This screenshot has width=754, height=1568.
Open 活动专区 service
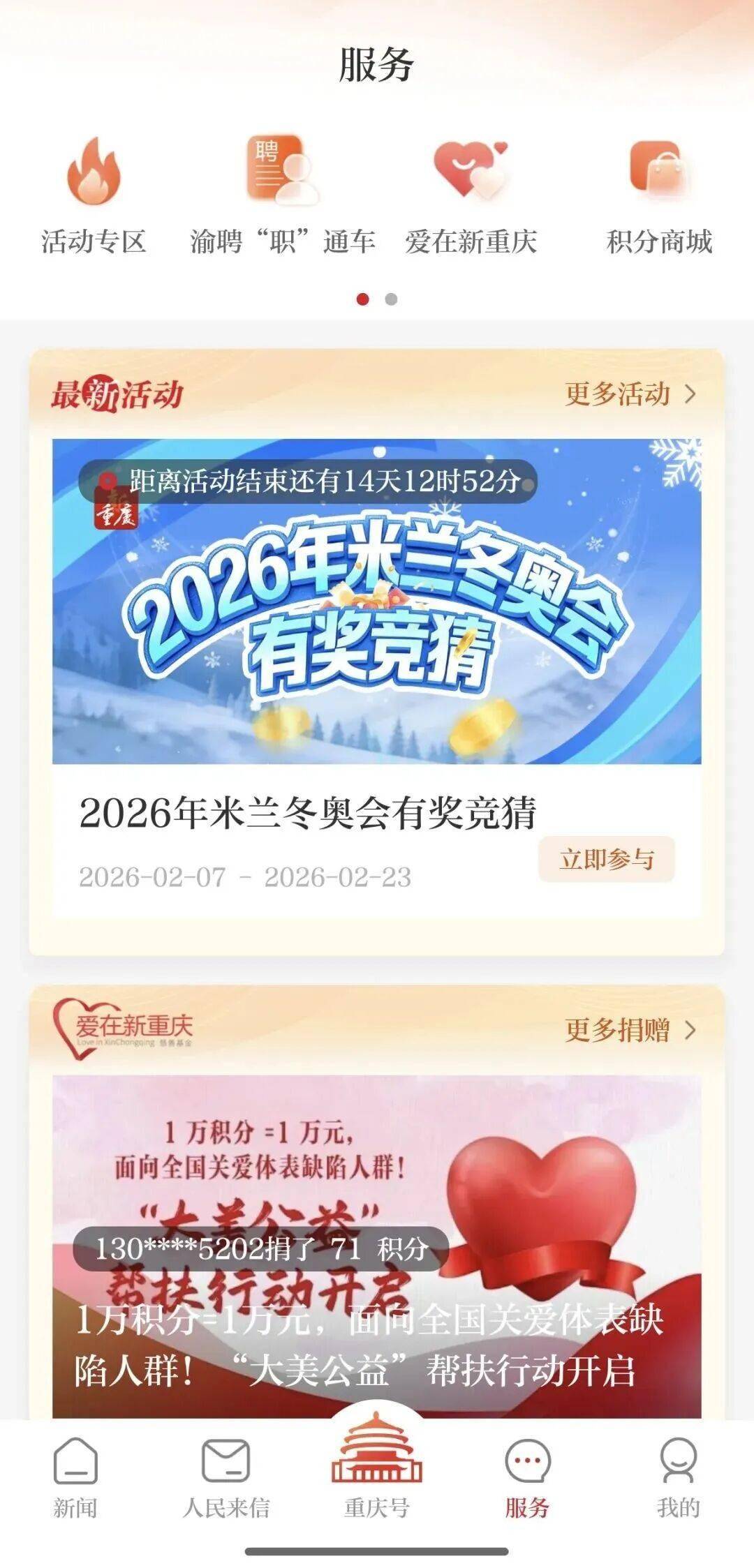coord(94,195)
